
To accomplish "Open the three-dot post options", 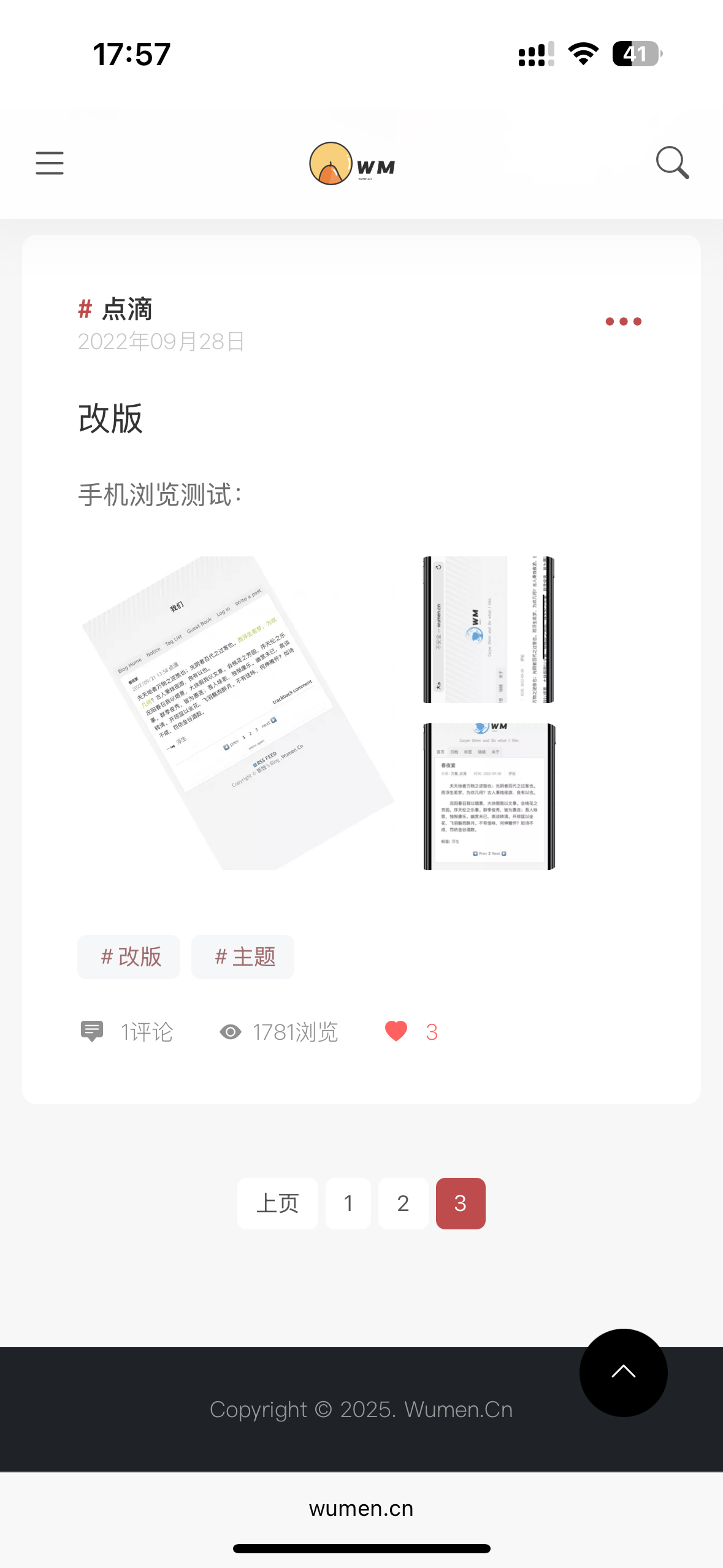I will coord(623,321).
